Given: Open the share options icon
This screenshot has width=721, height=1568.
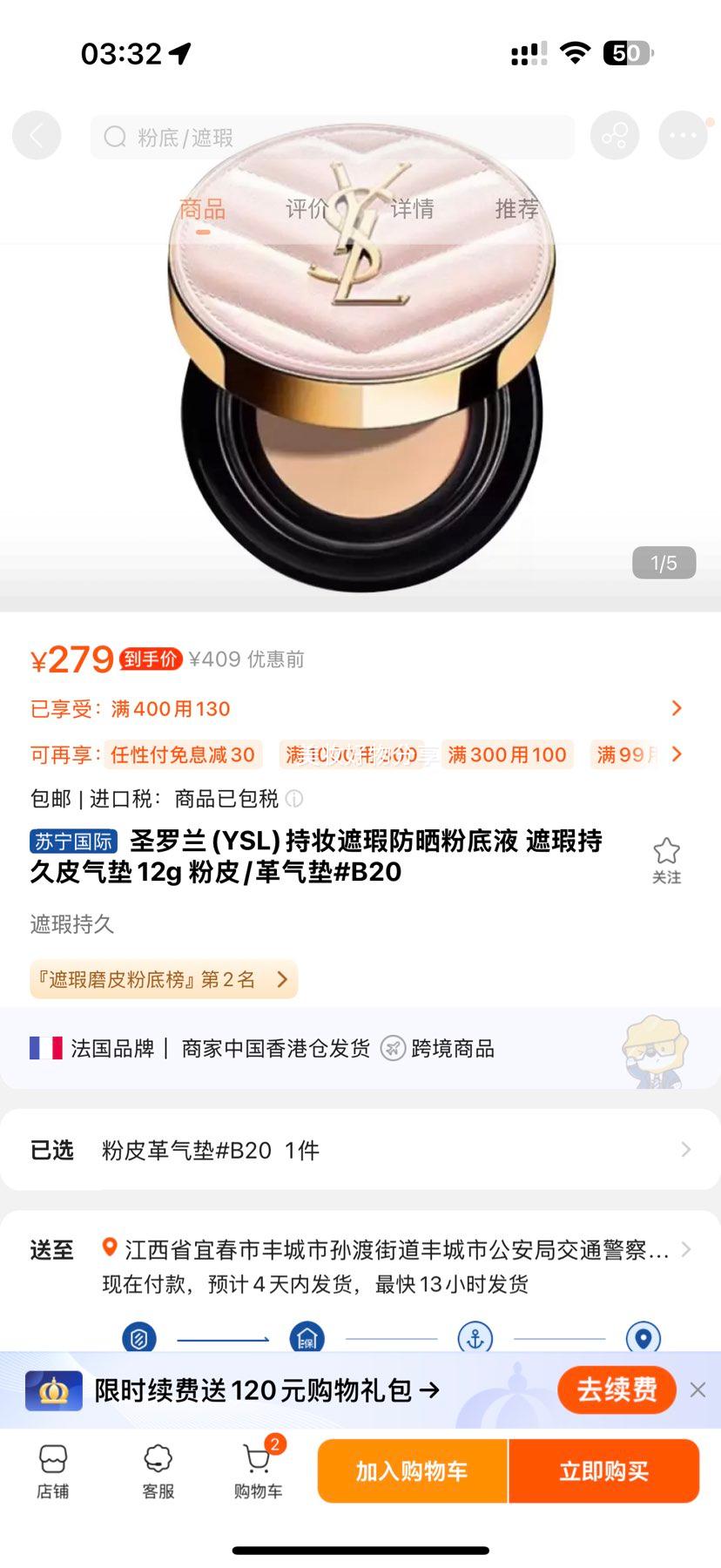Looking at the screenshot, I should pos(615,135).
